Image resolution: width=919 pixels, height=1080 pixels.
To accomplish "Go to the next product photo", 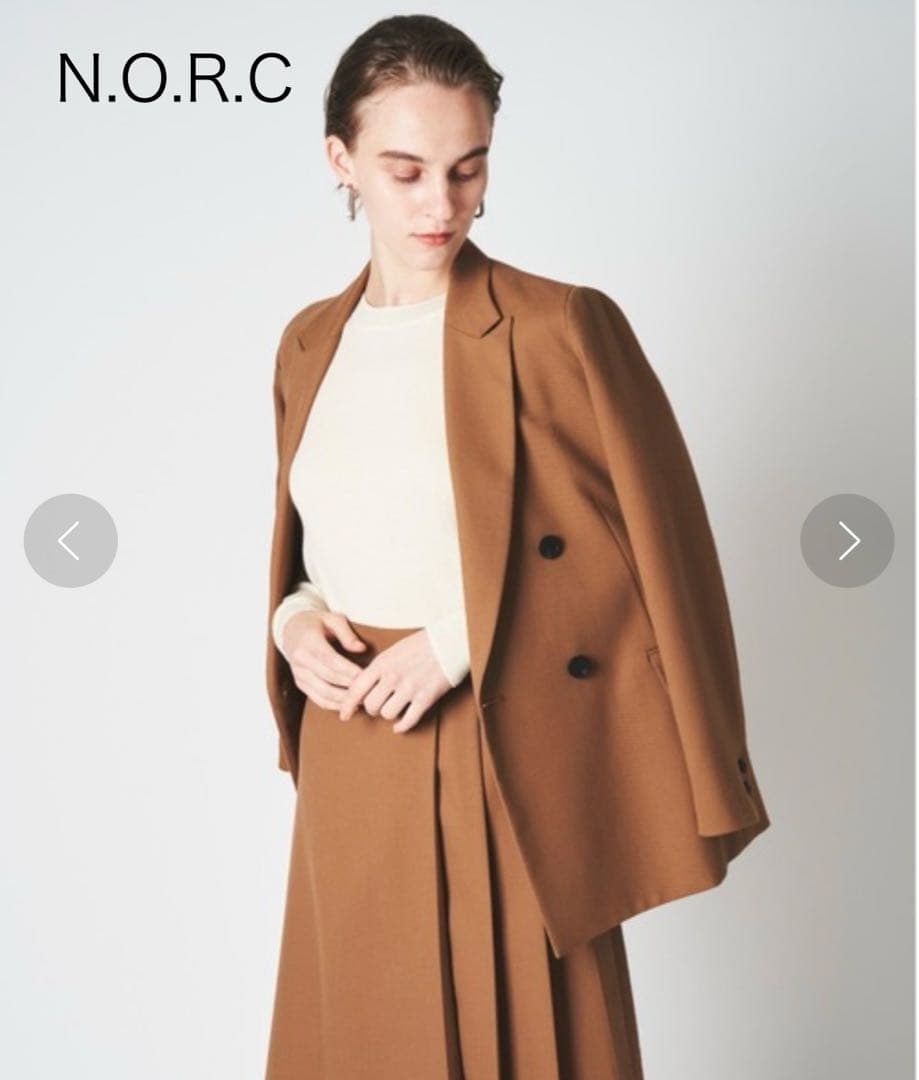I will [847, 541].
